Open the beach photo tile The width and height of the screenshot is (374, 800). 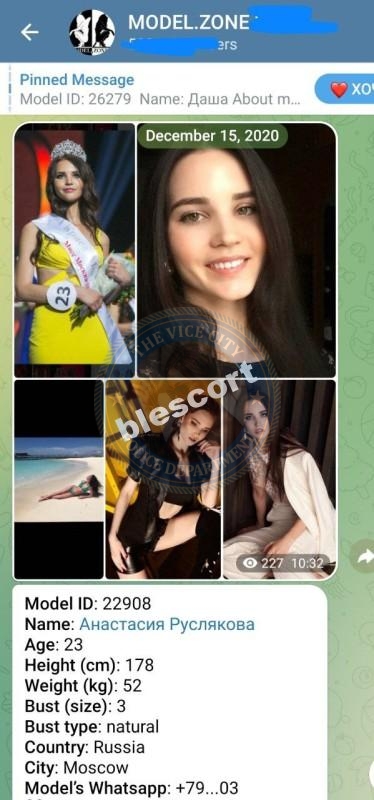tap(59, 479)
